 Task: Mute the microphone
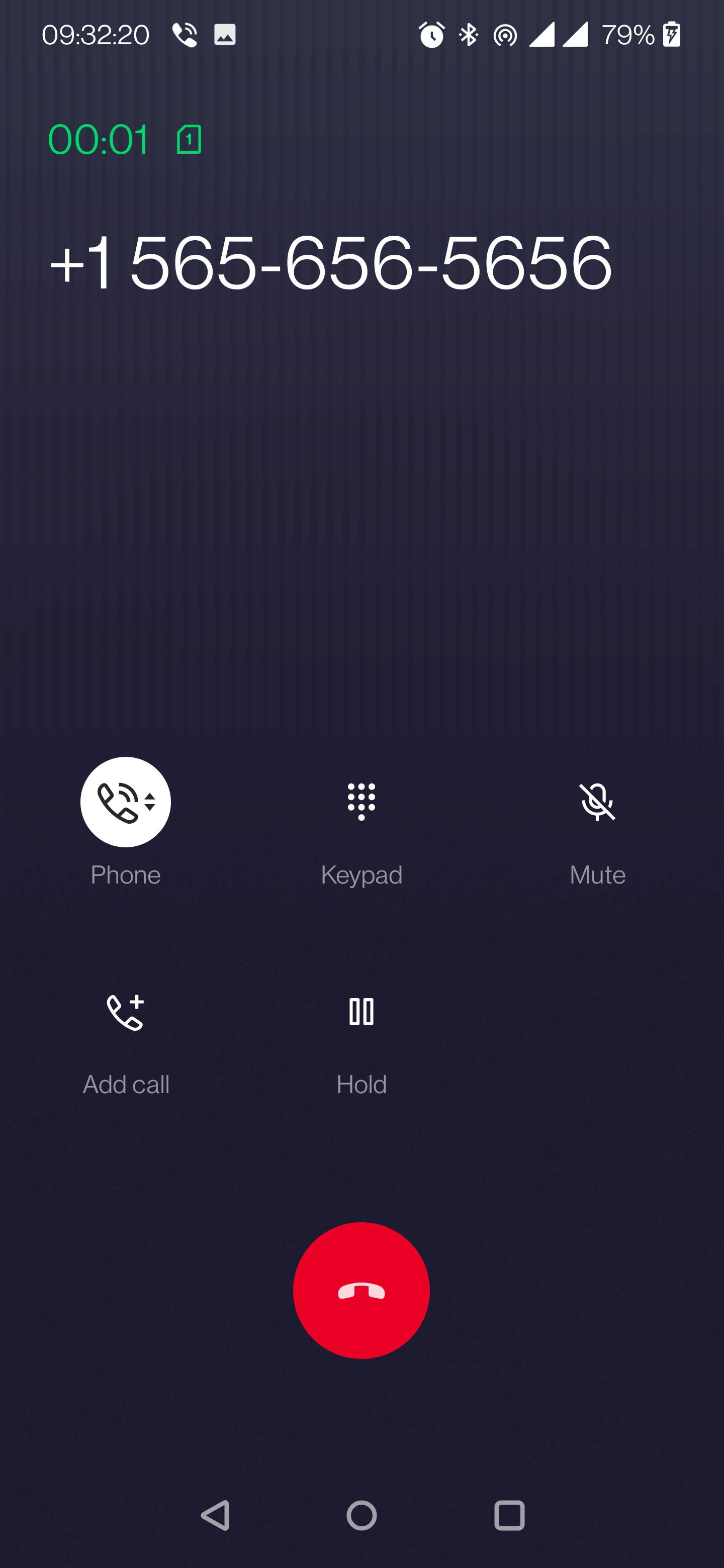(597, 802)
